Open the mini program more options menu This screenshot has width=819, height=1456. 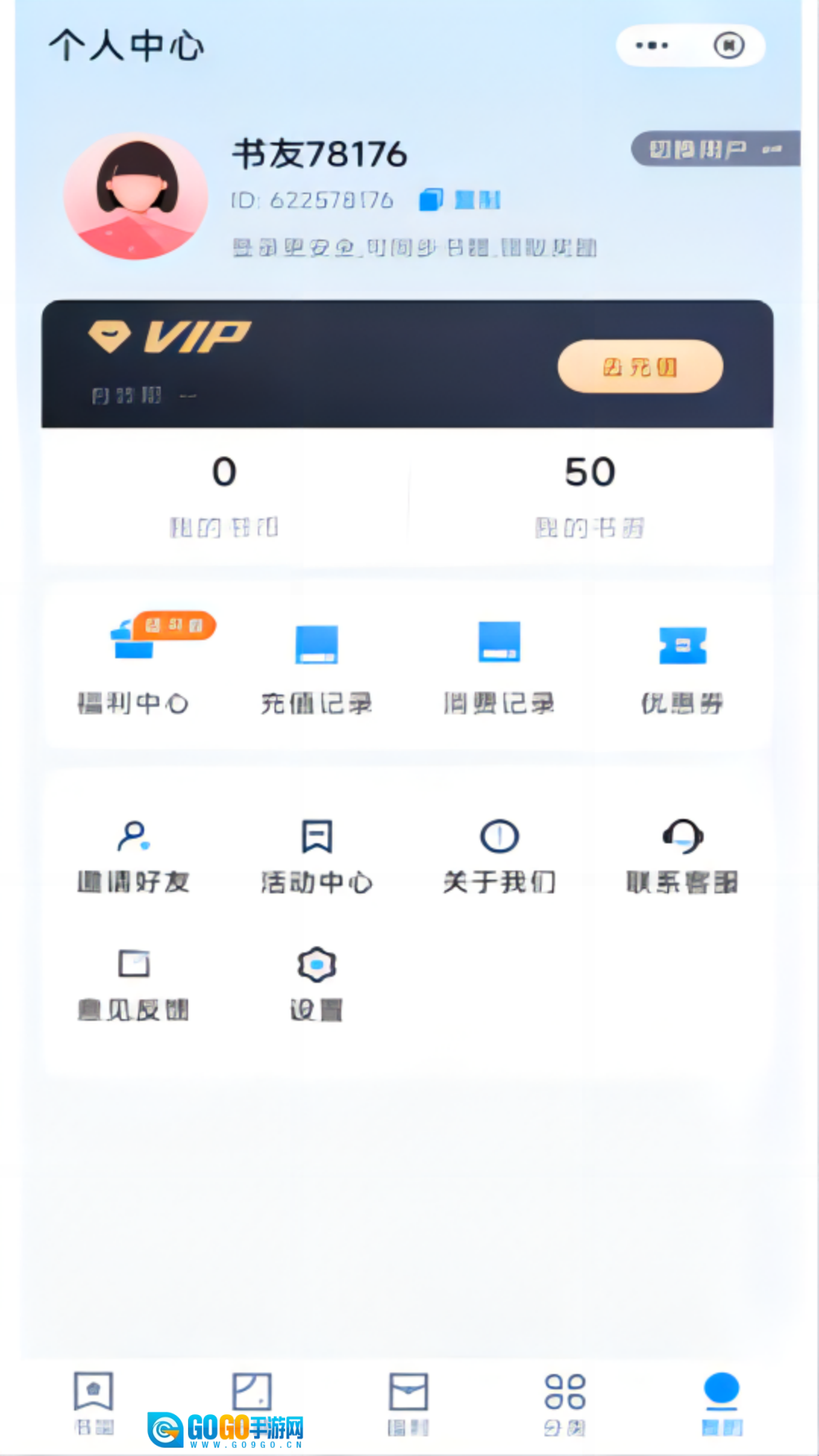pos(651,45)
